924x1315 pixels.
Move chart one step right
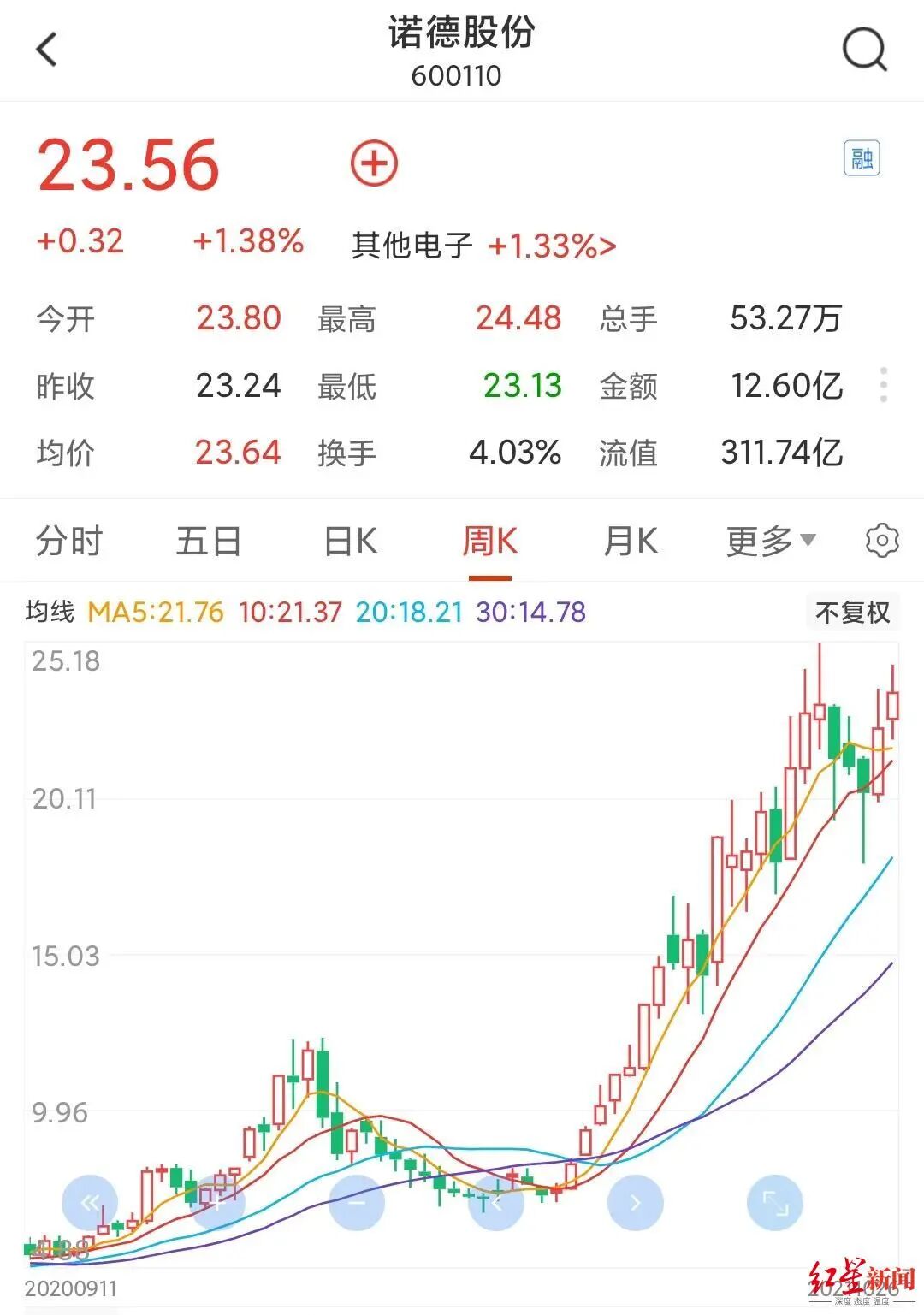pyautogui.click(x=635, y=1203)
